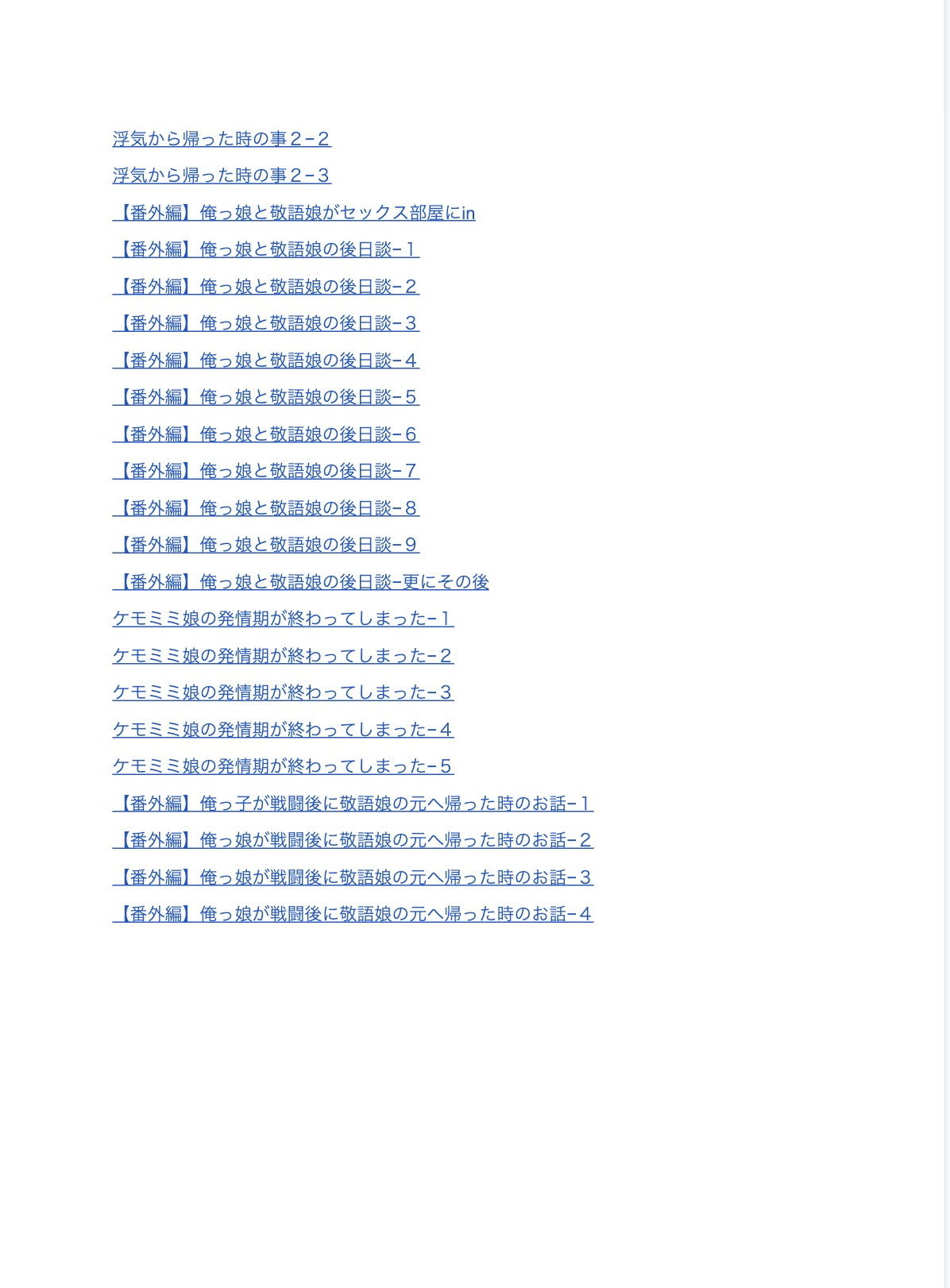
Task: Open ケモミミ娘の発情期が終わってしまった-3
Action: coord(283,692)
